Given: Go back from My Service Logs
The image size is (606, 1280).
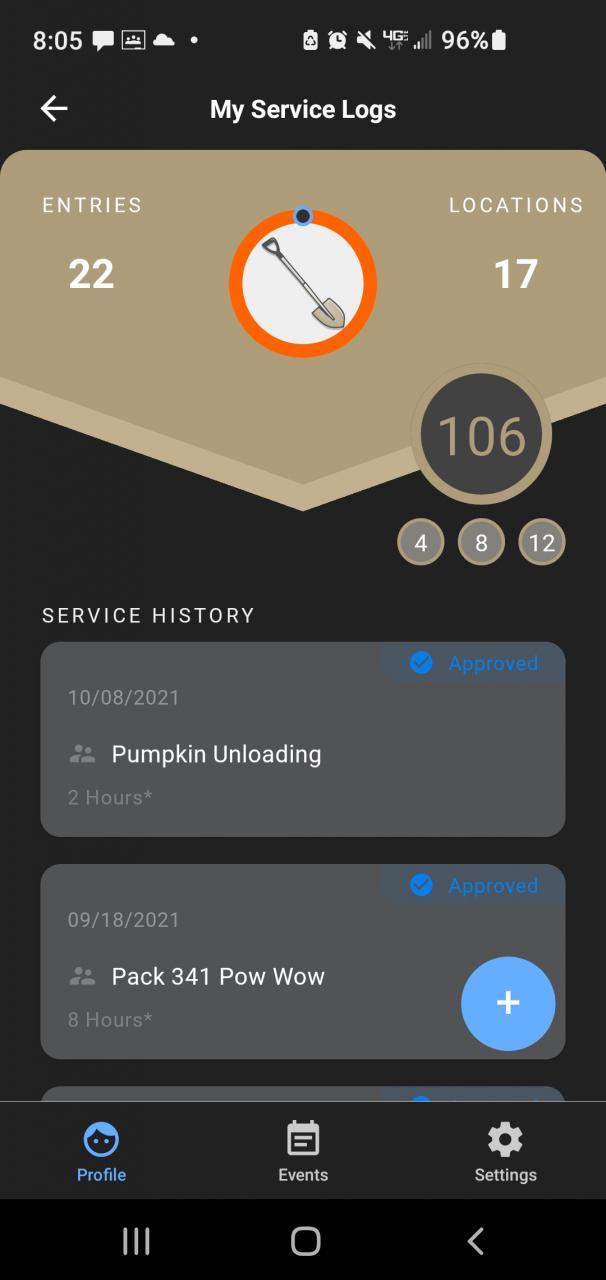Looking at the screenshot, I should click(x=54, y=109).
